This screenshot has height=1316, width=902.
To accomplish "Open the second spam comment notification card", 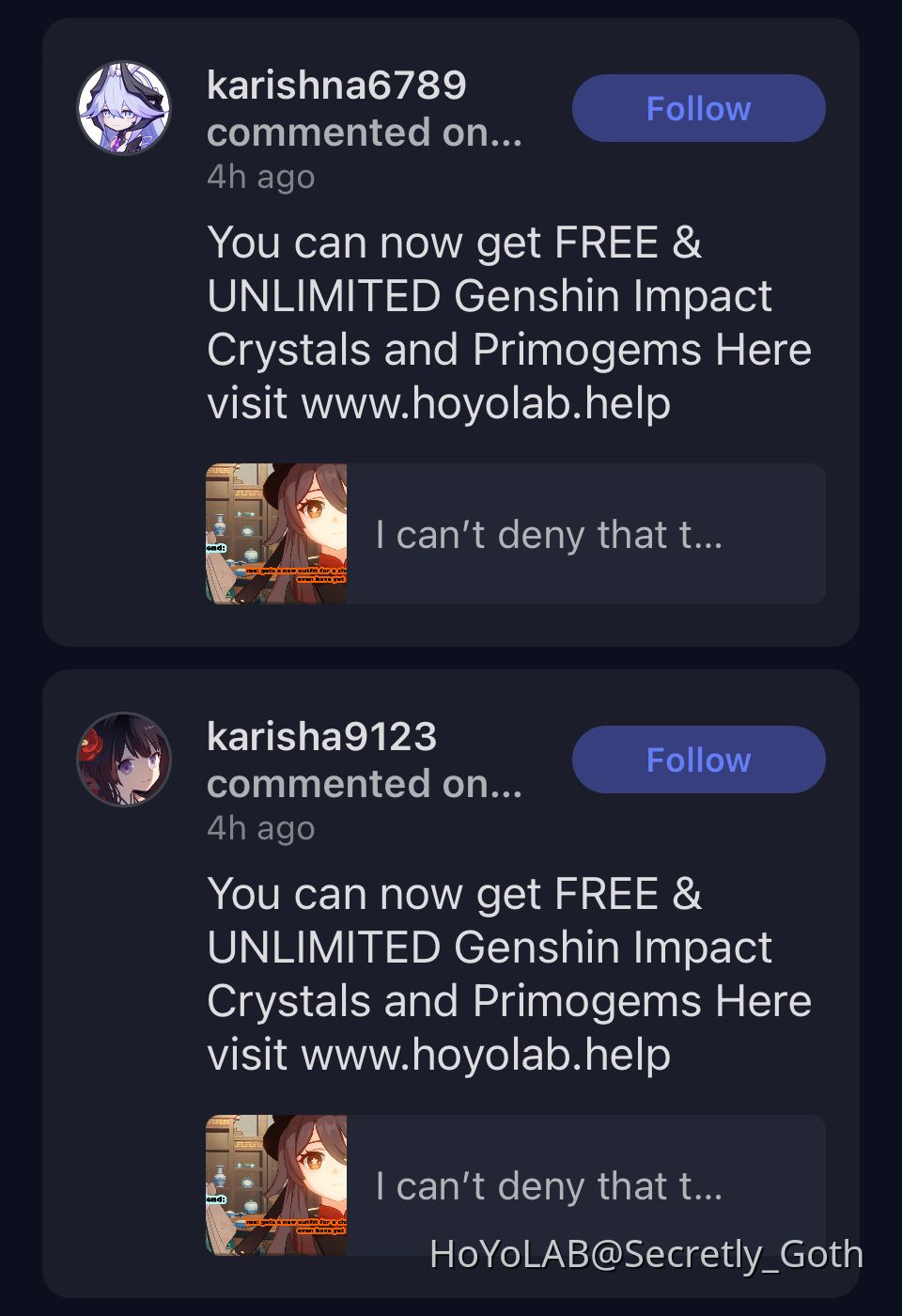I will pyautogui.click(x=451, y=978).
